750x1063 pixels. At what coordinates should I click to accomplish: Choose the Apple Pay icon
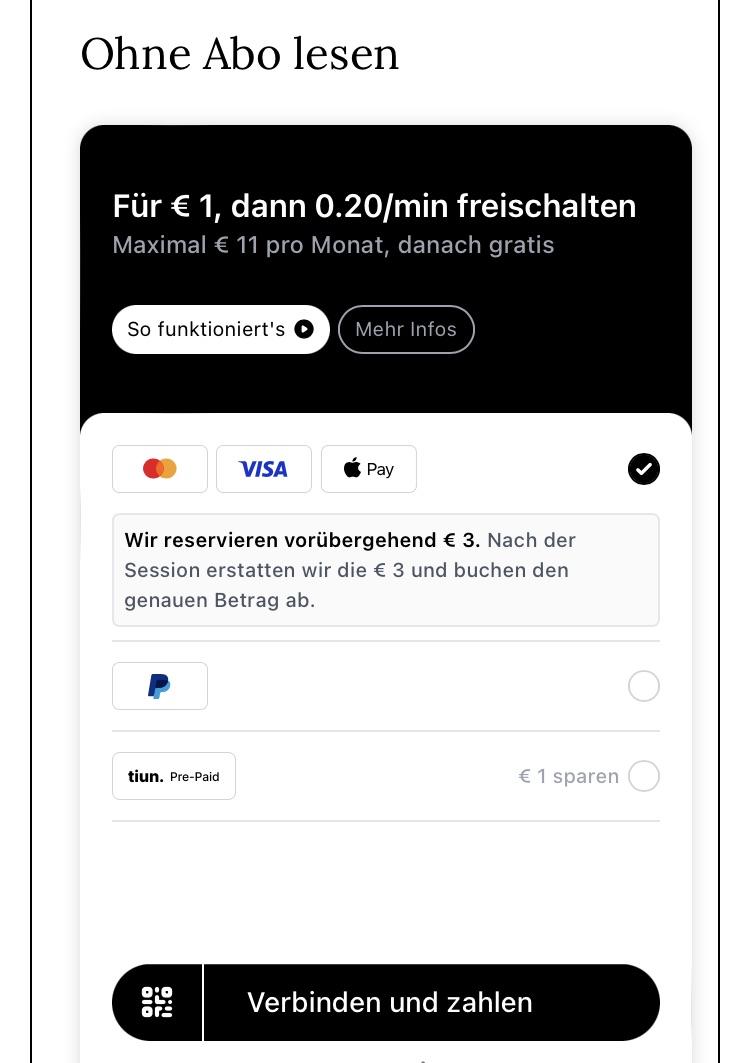[368, 469]
